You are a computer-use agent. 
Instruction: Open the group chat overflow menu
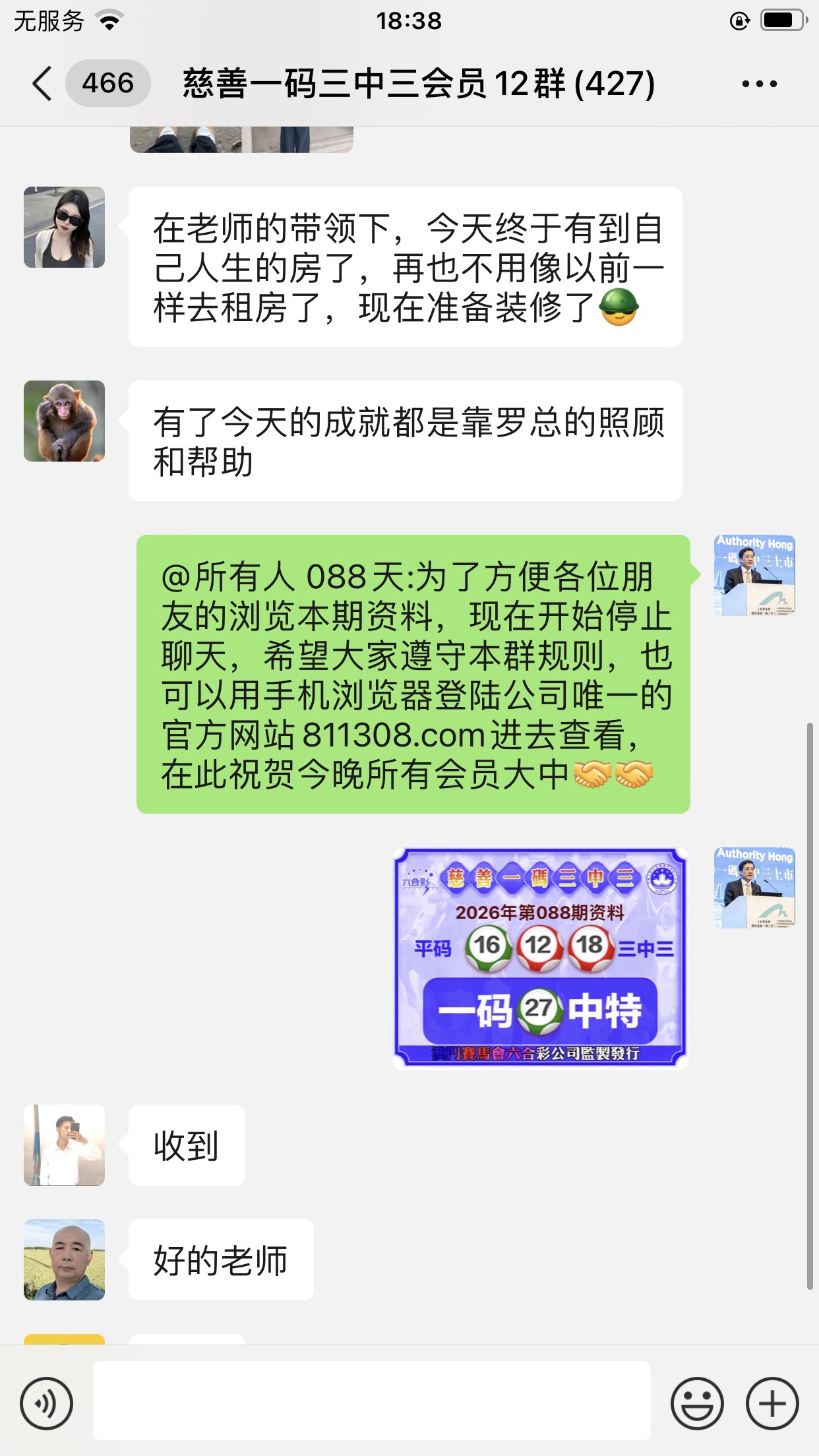(x=759, y=84)
